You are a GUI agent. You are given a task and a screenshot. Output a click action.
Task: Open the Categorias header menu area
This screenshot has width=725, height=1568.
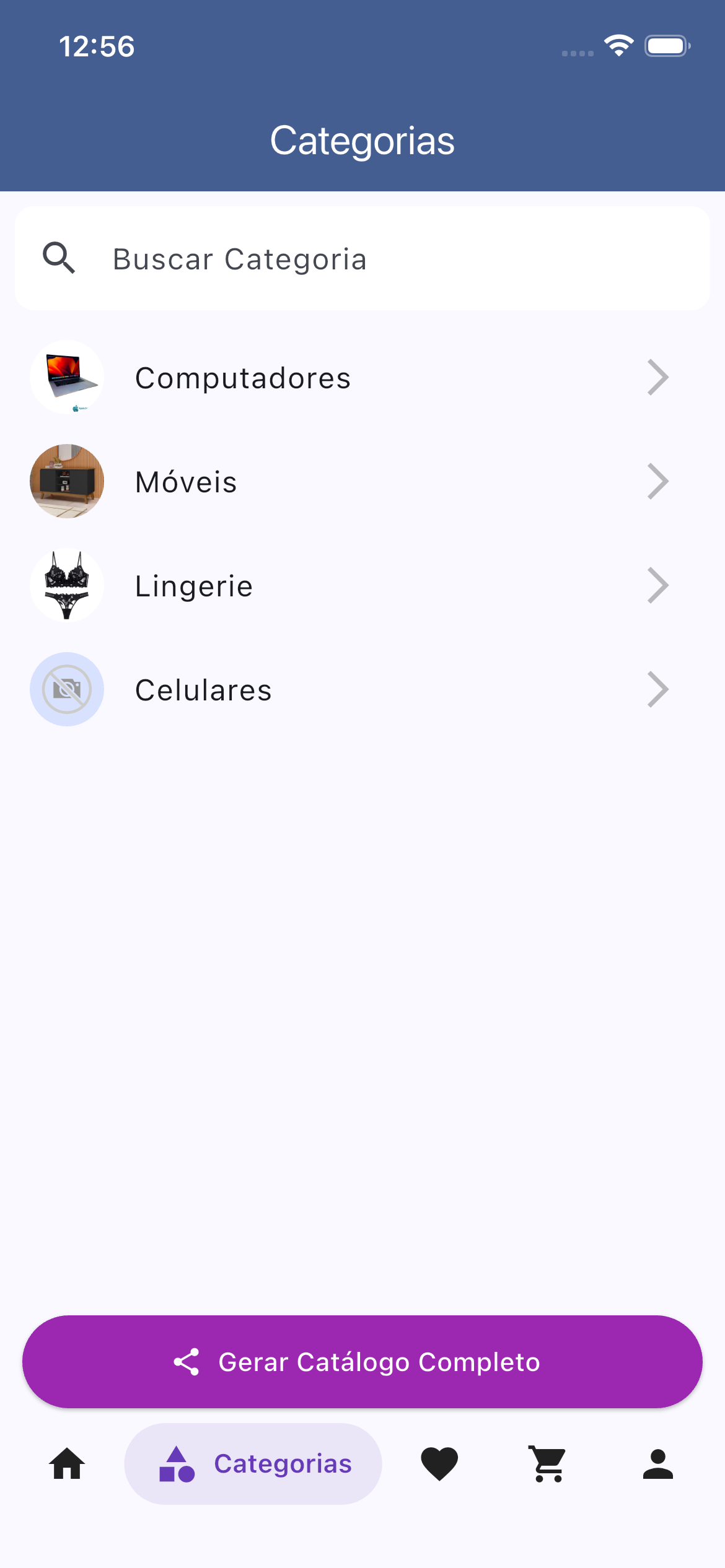point(362,140)
